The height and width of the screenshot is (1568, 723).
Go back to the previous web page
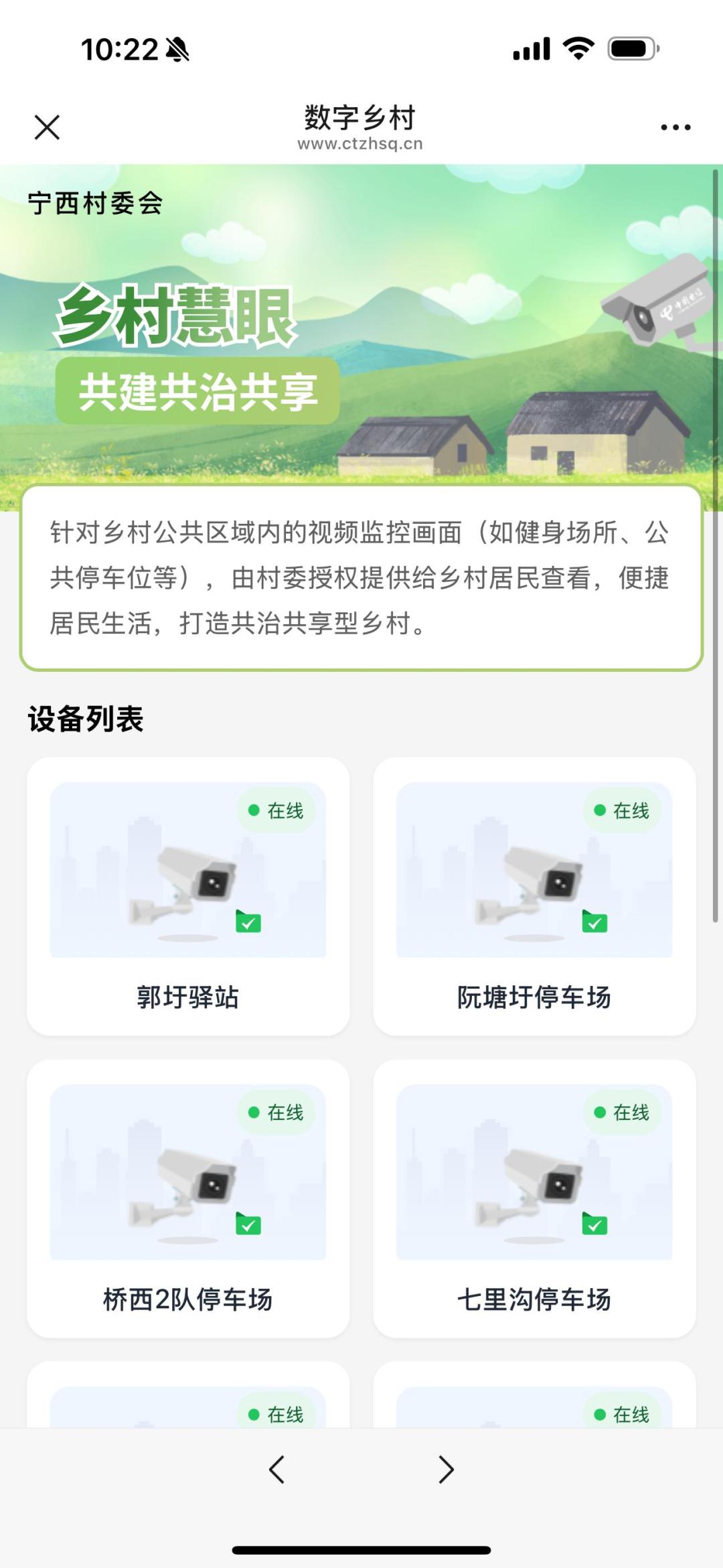pos(276,1470)
